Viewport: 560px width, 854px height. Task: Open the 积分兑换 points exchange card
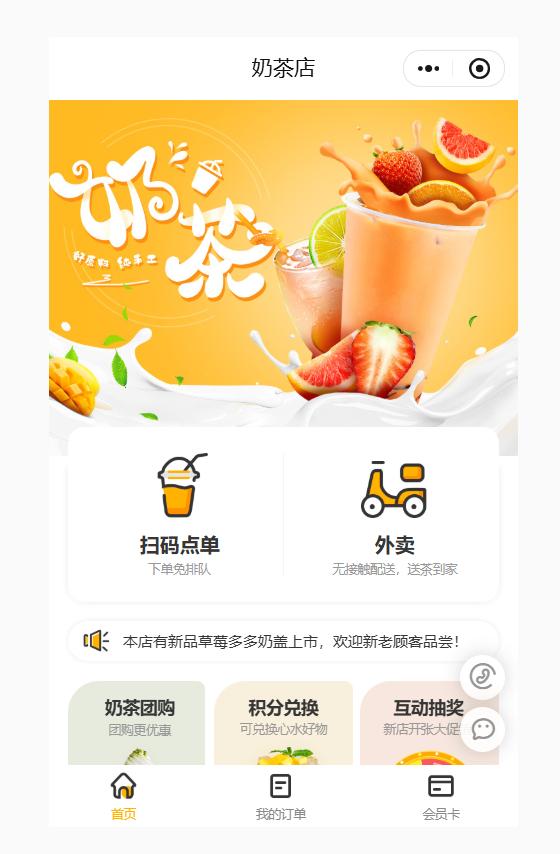283,723
